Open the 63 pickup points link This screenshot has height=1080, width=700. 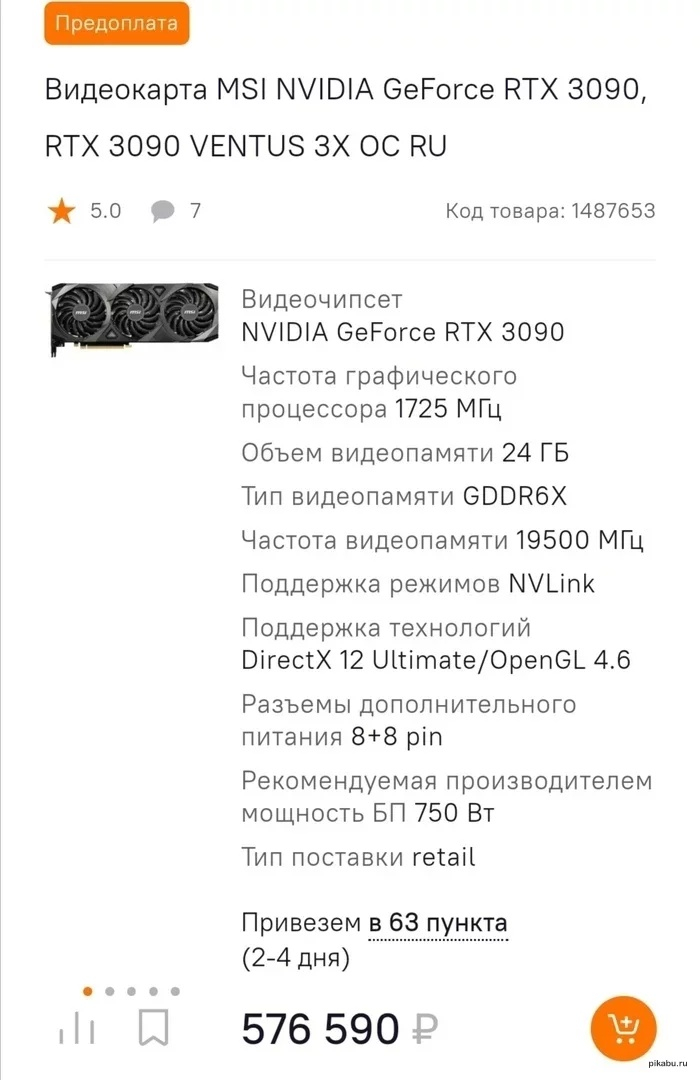tap(437, 922)
